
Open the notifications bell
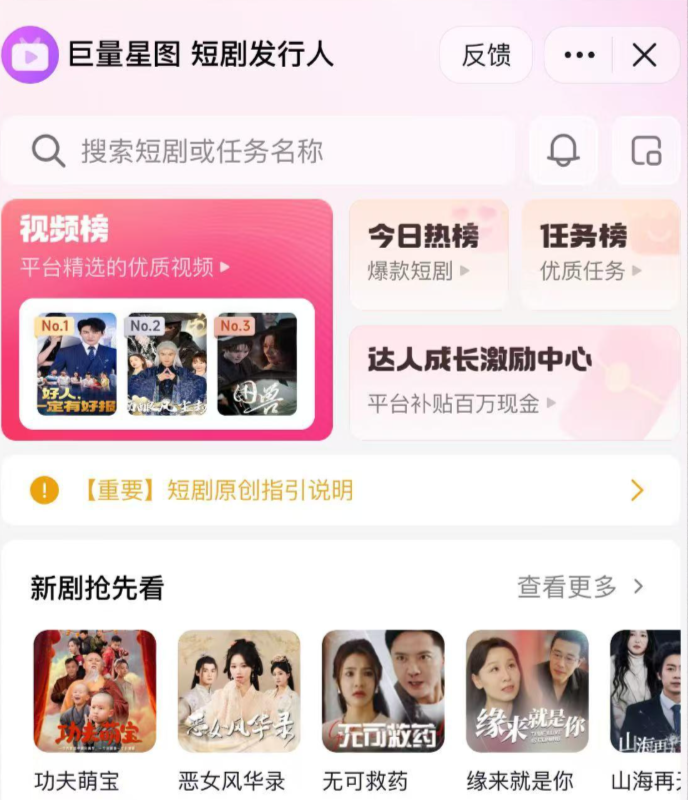(x=563, y=151)
